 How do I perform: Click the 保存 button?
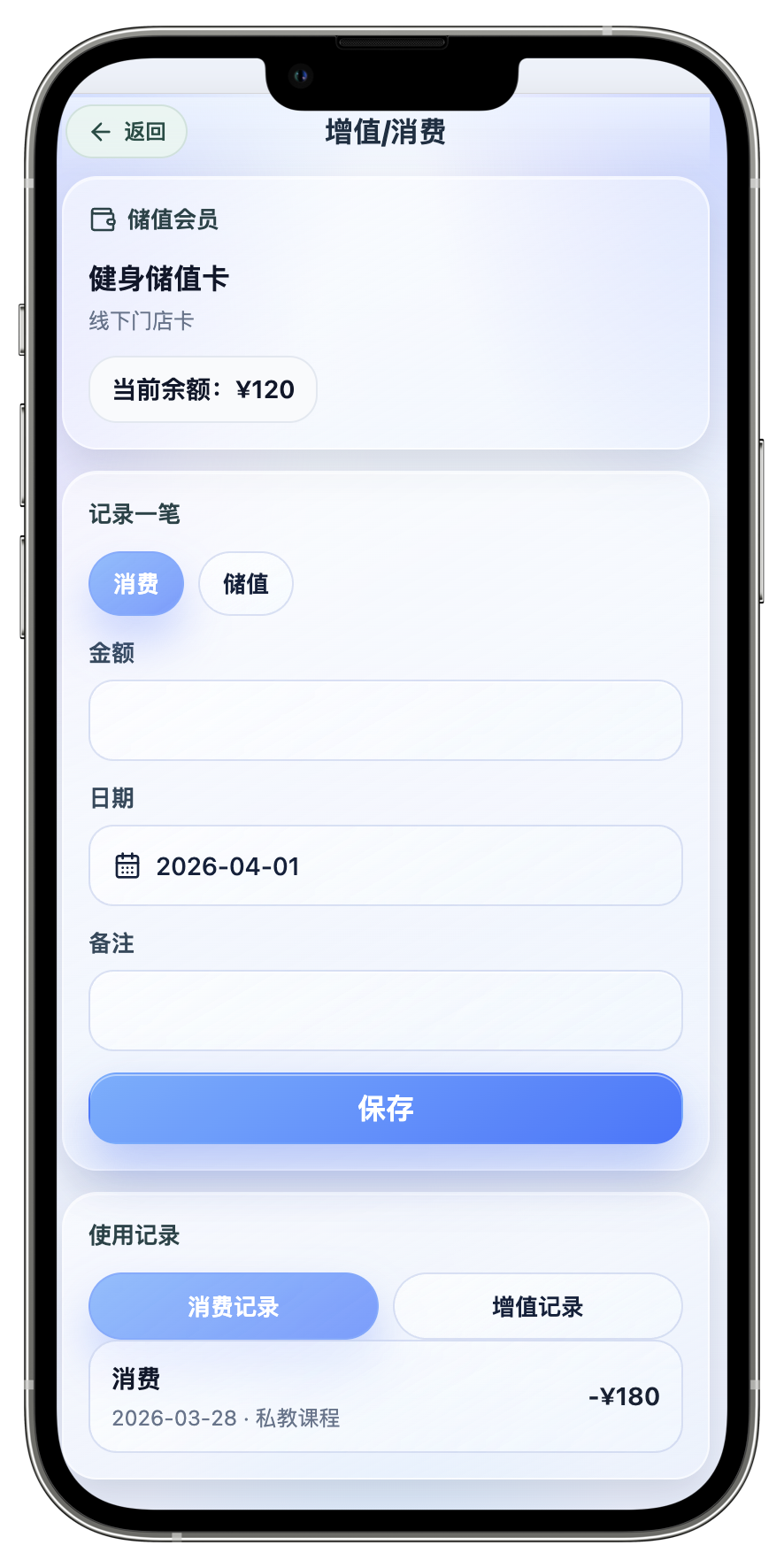(385, 1108)
